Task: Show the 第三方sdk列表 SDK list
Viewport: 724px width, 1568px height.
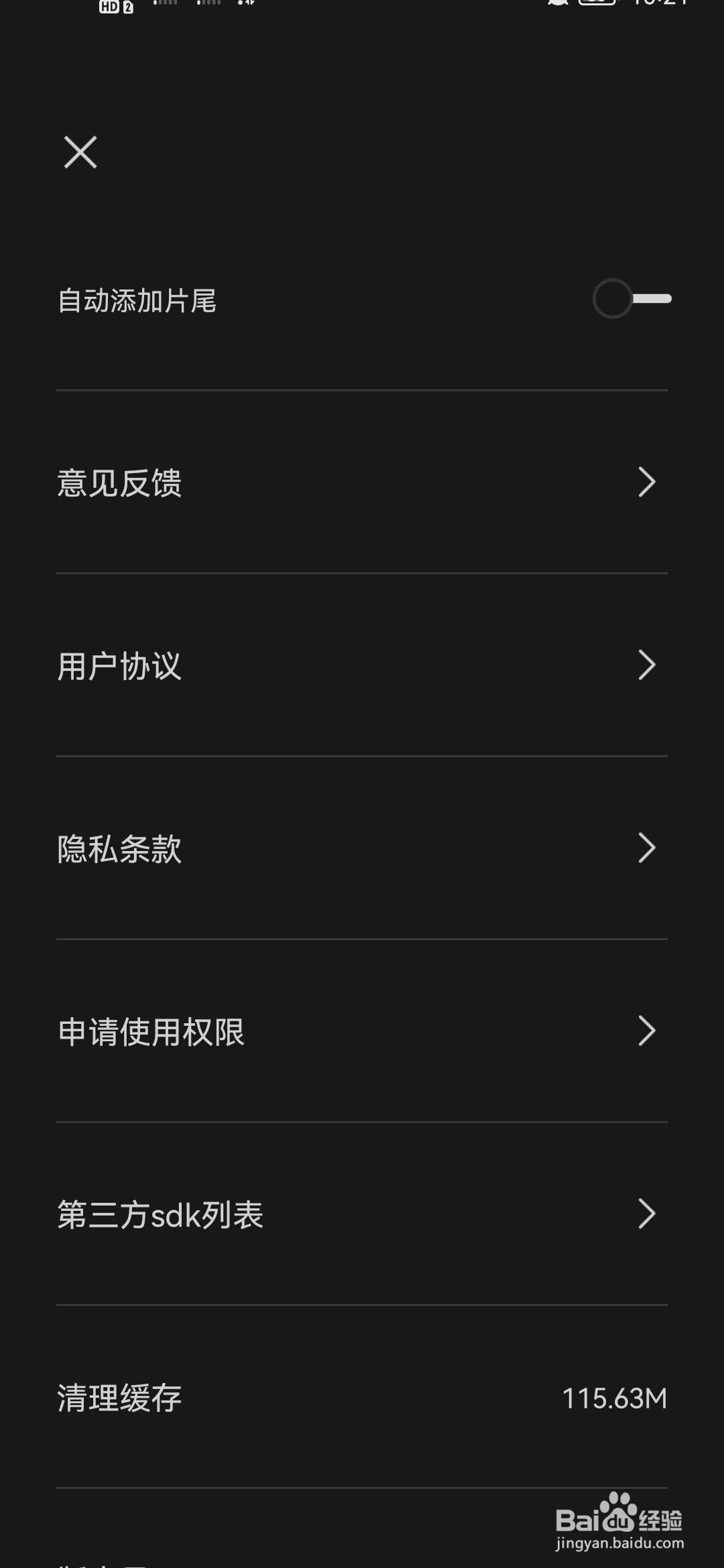Action: 160,1215
